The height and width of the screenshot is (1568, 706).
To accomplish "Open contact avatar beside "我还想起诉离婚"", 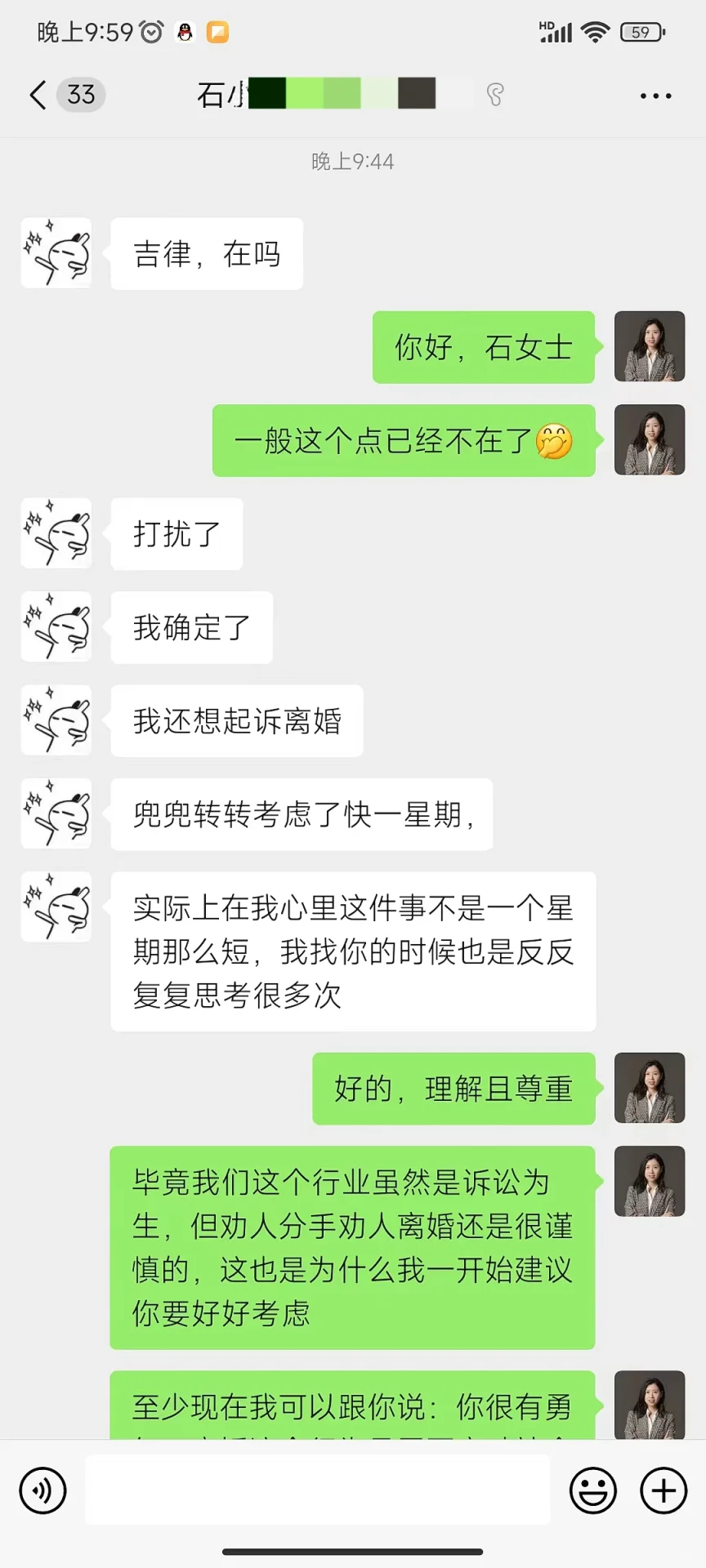I will click(56, 720).
